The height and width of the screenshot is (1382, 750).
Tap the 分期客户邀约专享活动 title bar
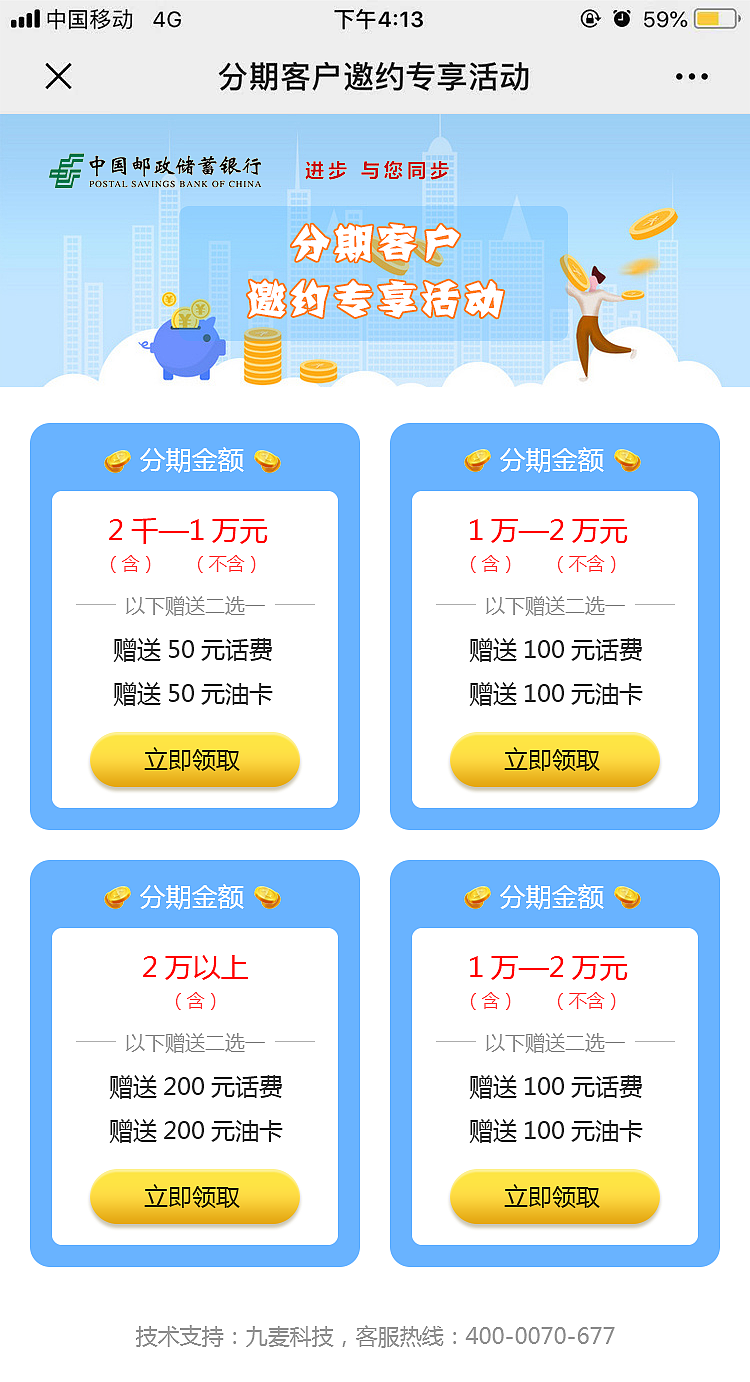375,75
